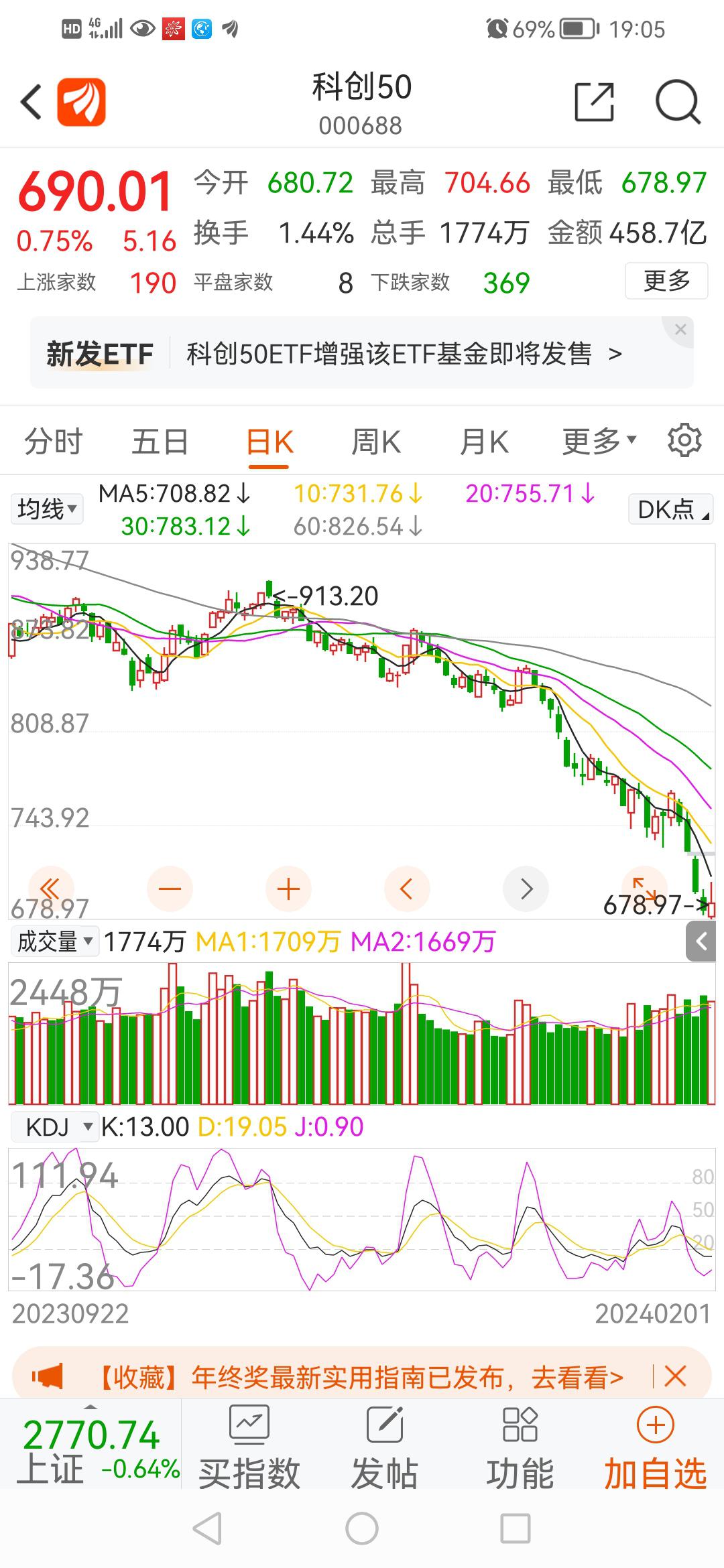Open the share icon at top right
Image resolution: width=724 pixels, height=1568 pixels.
click(x=595, y=101)
